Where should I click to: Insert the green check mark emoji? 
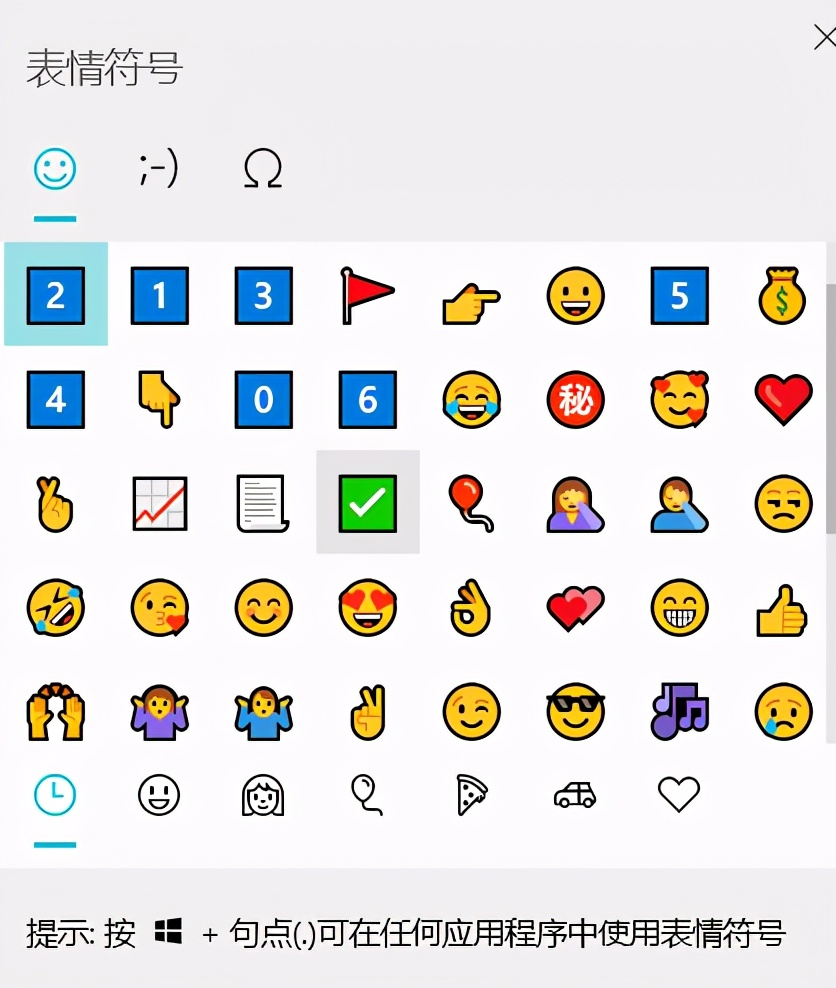coord(367,503)
